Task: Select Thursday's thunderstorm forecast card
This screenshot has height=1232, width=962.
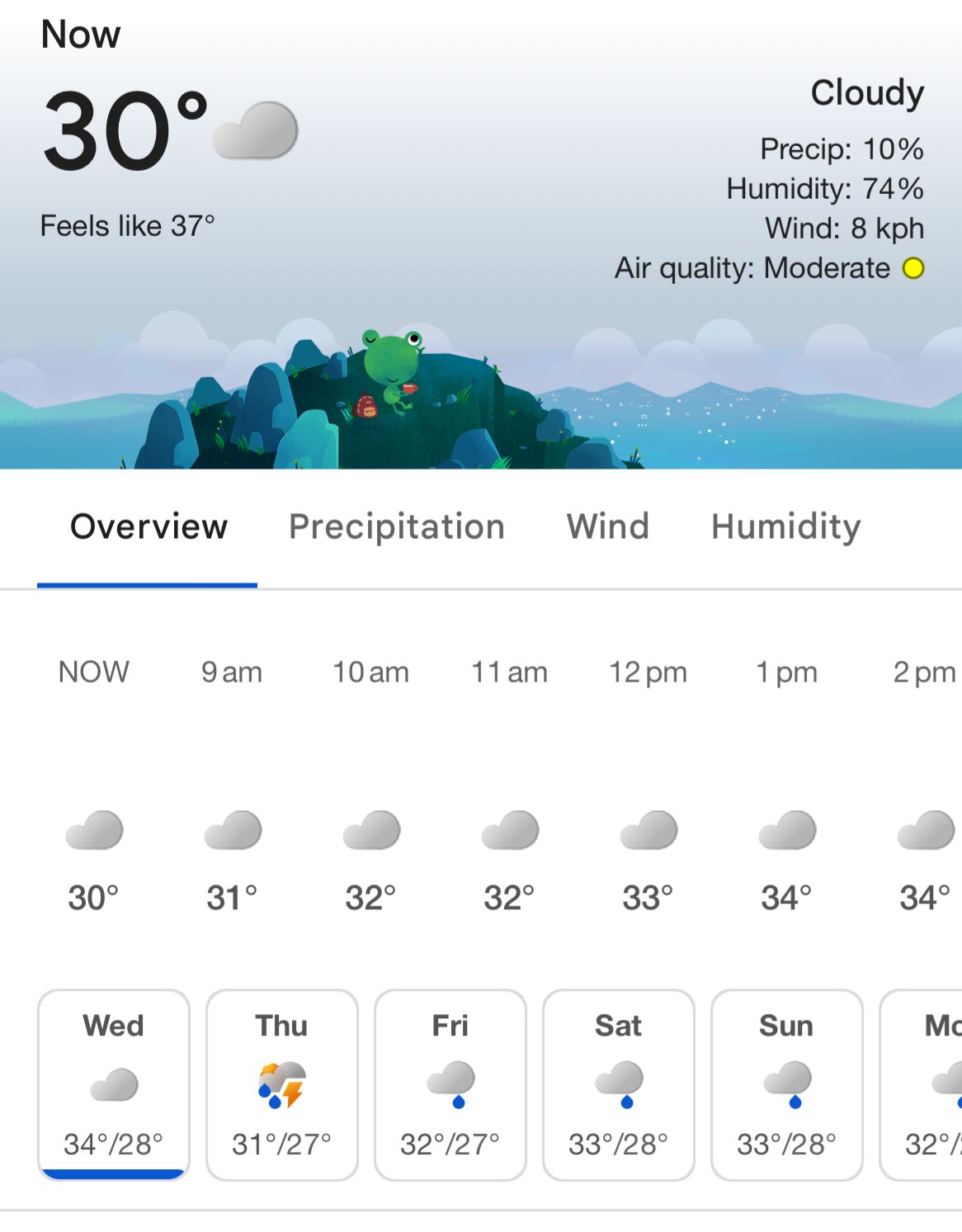Action: point(282,1083)
